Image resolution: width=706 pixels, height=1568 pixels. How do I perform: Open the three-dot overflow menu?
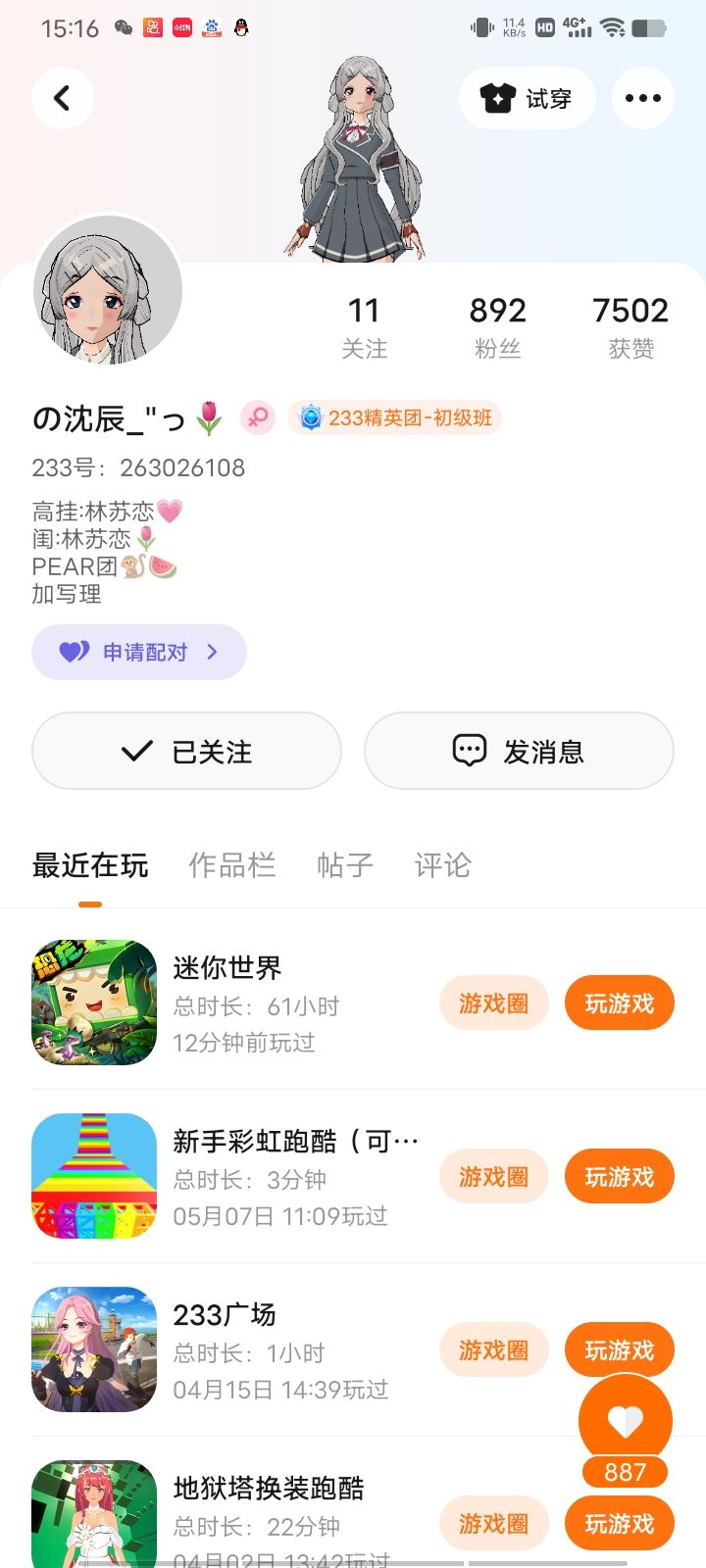click(642, 98)
